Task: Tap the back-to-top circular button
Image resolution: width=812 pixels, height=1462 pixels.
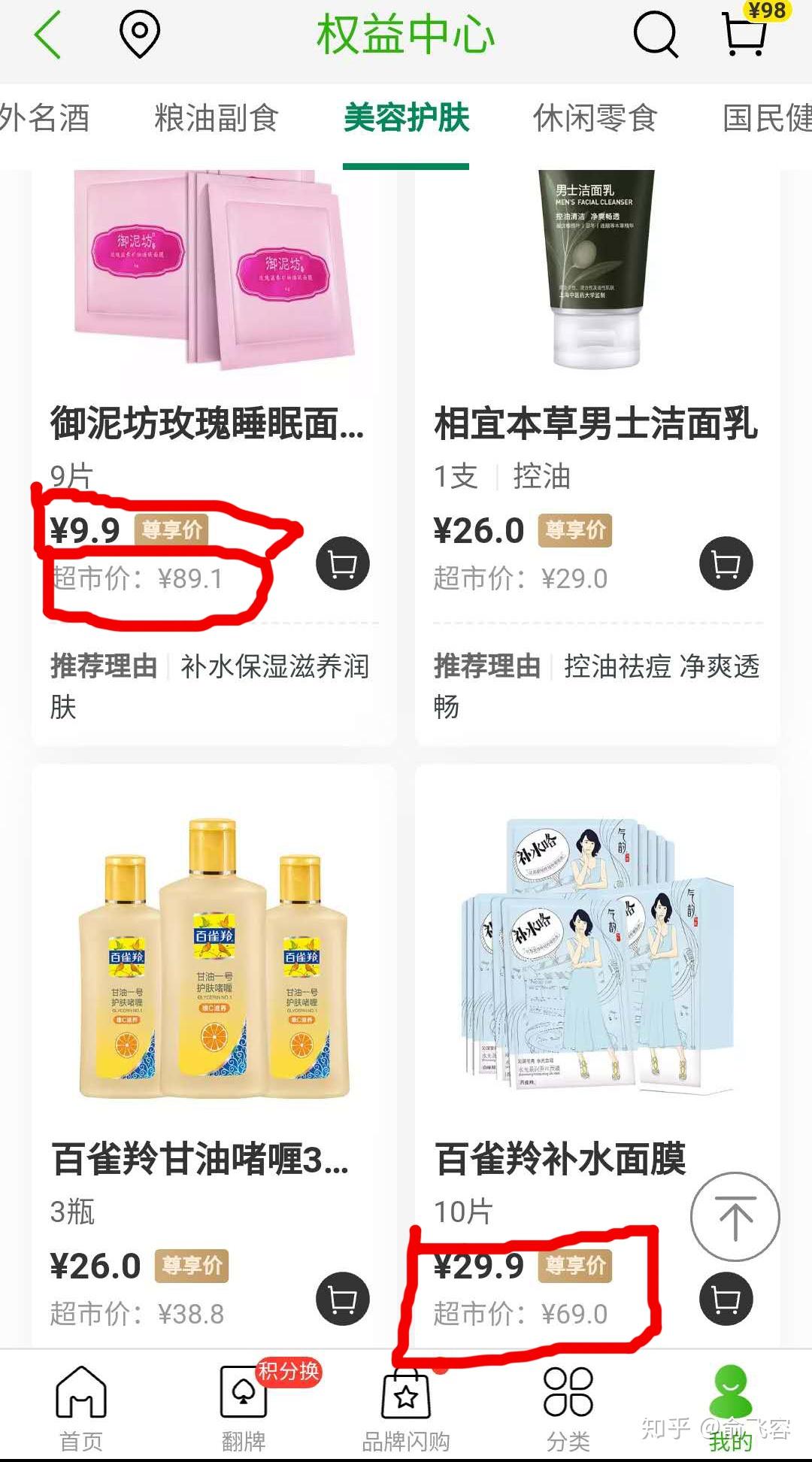Action: pos(735,1216)
